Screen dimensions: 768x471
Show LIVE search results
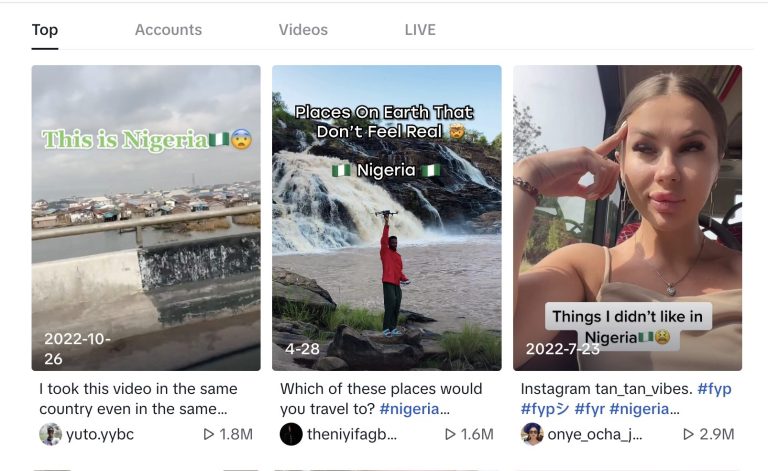pyautogui.click(x=420, y=30)
